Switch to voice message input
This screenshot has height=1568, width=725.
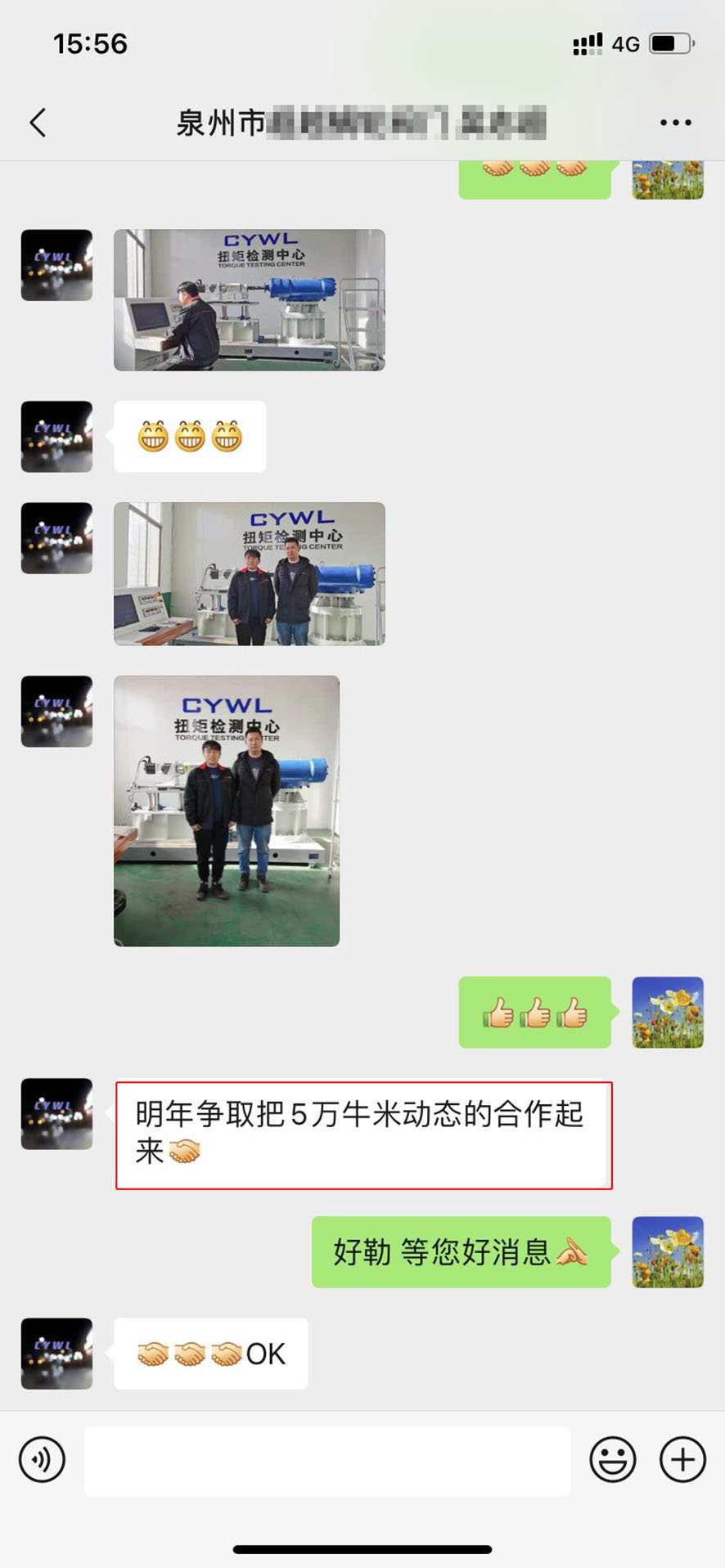click(42, 1458)
